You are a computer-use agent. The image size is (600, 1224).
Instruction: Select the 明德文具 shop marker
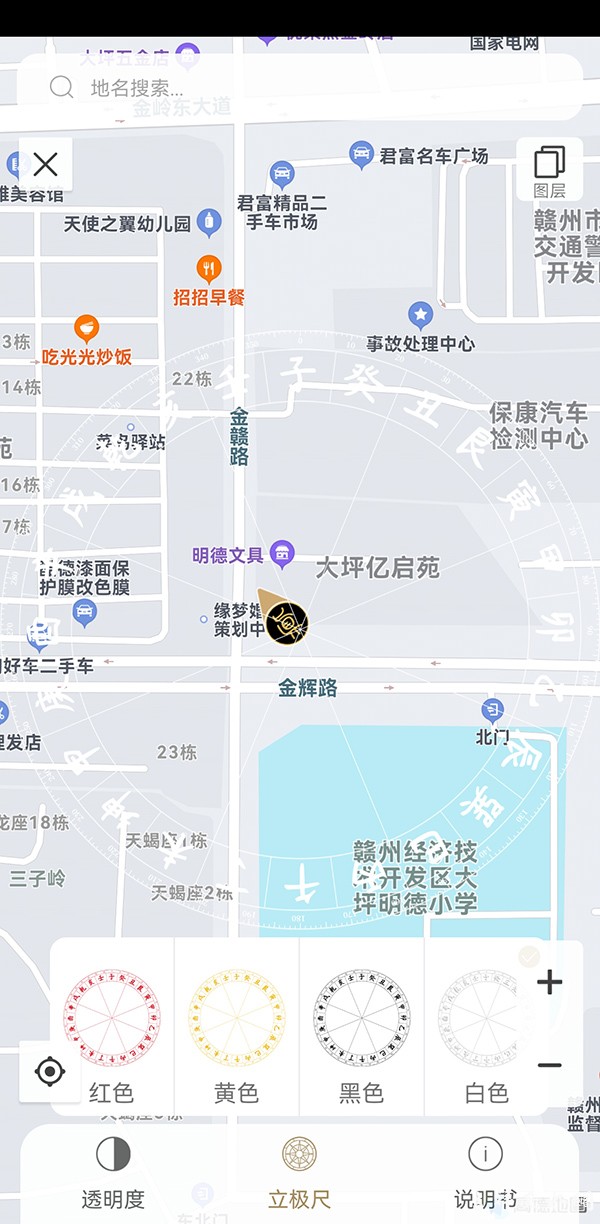pos(284,553)
